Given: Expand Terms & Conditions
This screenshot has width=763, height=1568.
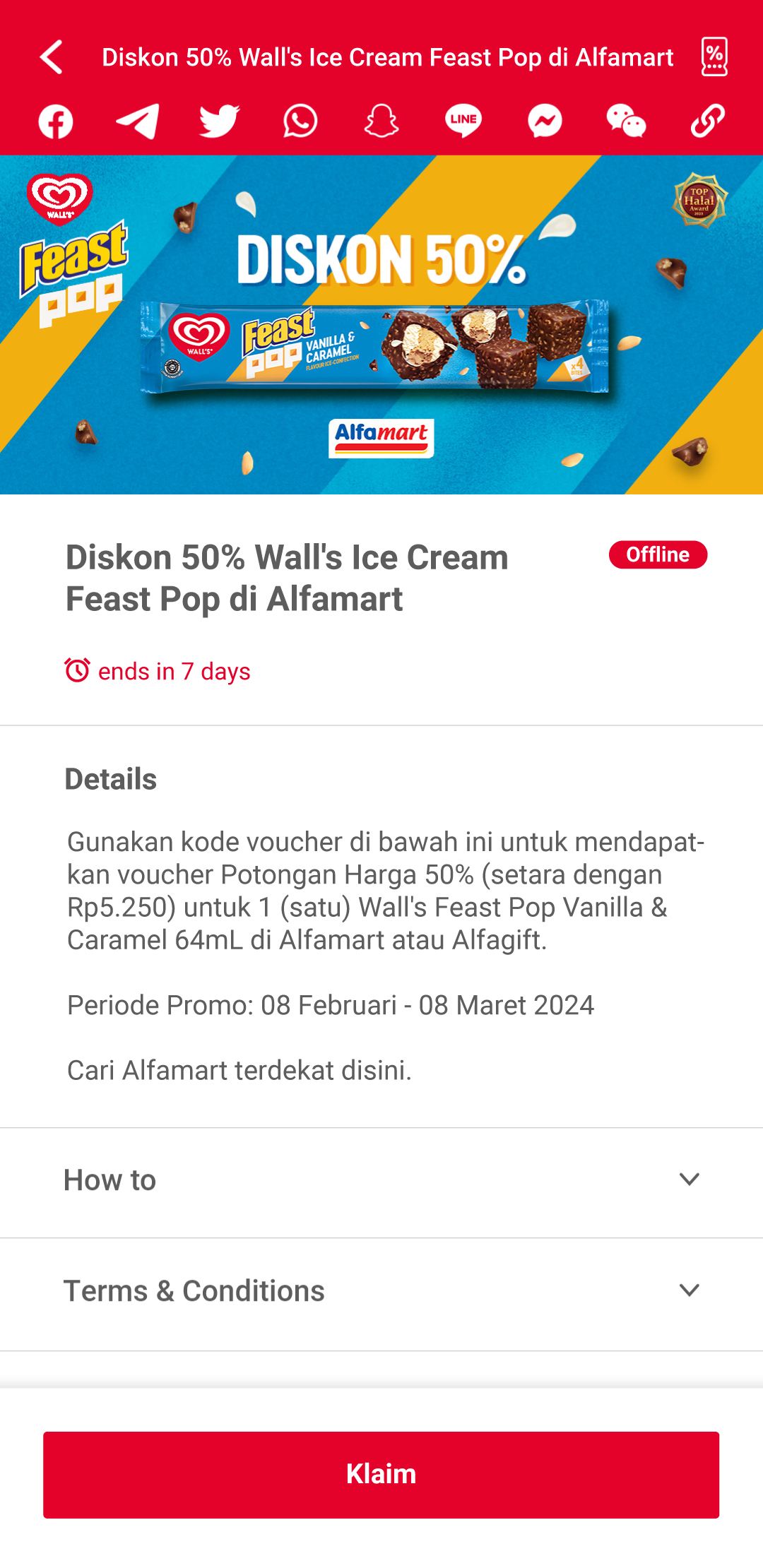Looking at the screenshot, I should click(x=381, y=1292).
